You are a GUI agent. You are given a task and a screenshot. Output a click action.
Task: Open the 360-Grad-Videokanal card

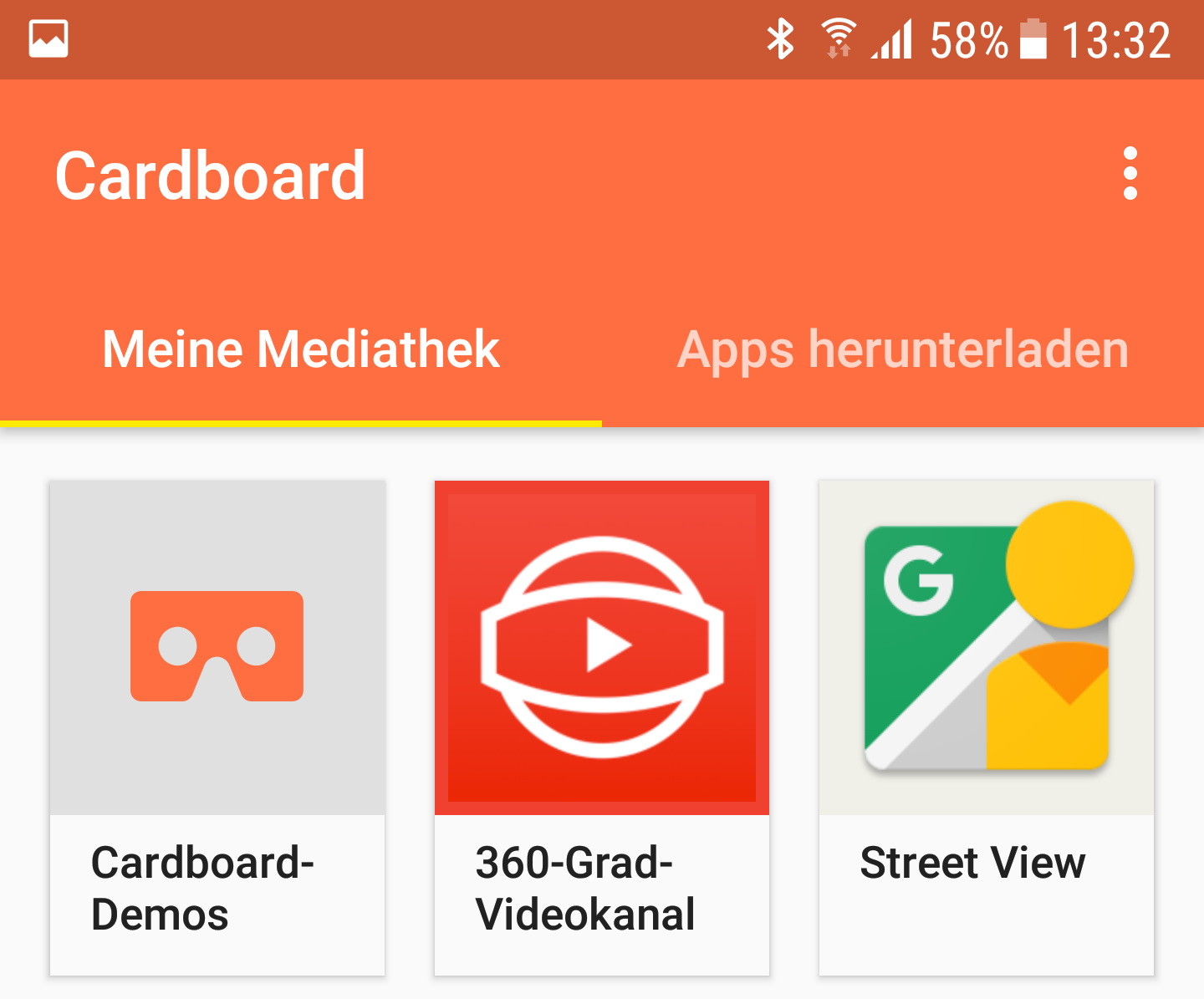click(x=602, y=727)
